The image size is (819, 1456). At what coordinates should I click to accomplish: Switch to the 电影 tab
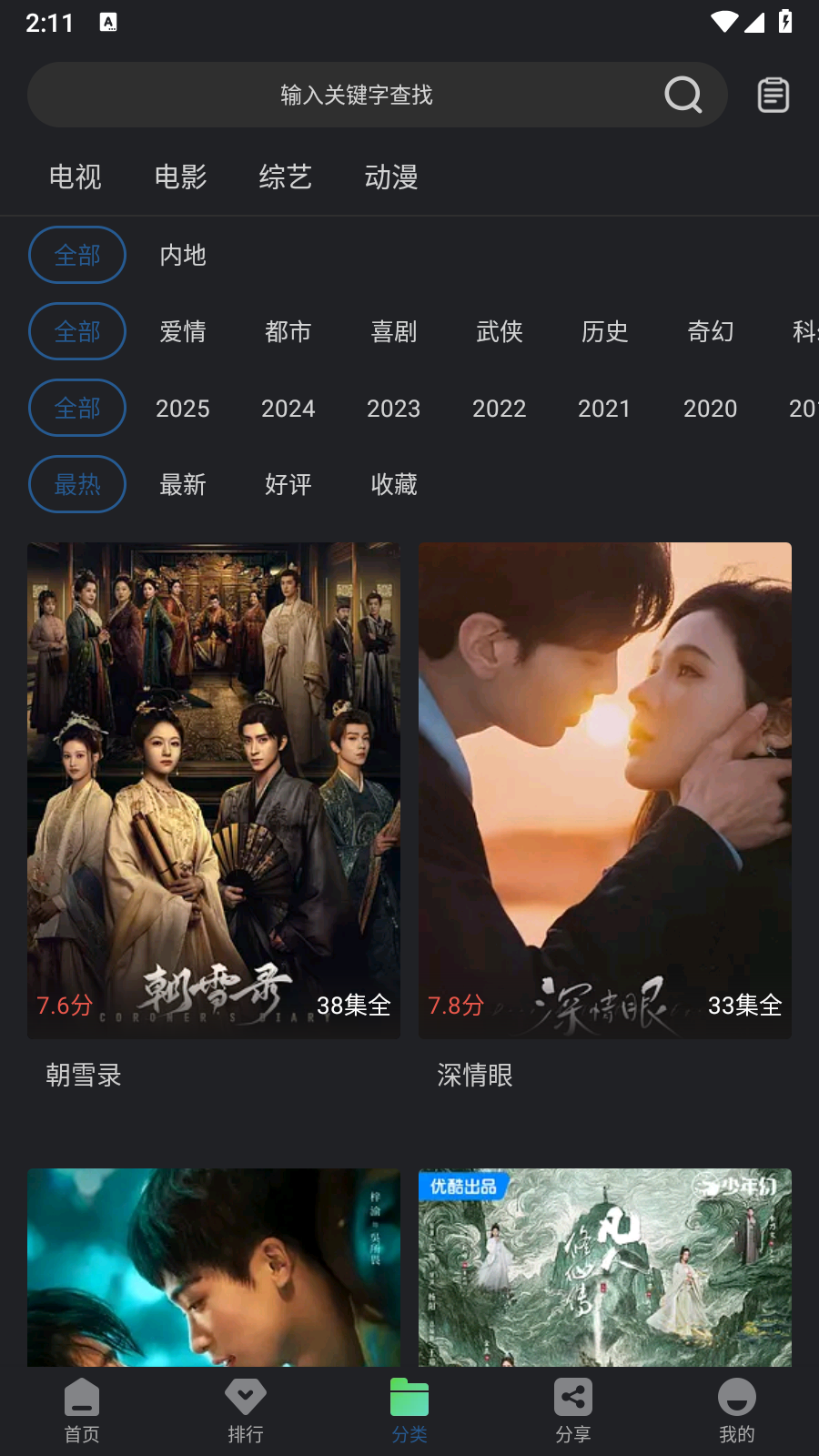point(179,177)
